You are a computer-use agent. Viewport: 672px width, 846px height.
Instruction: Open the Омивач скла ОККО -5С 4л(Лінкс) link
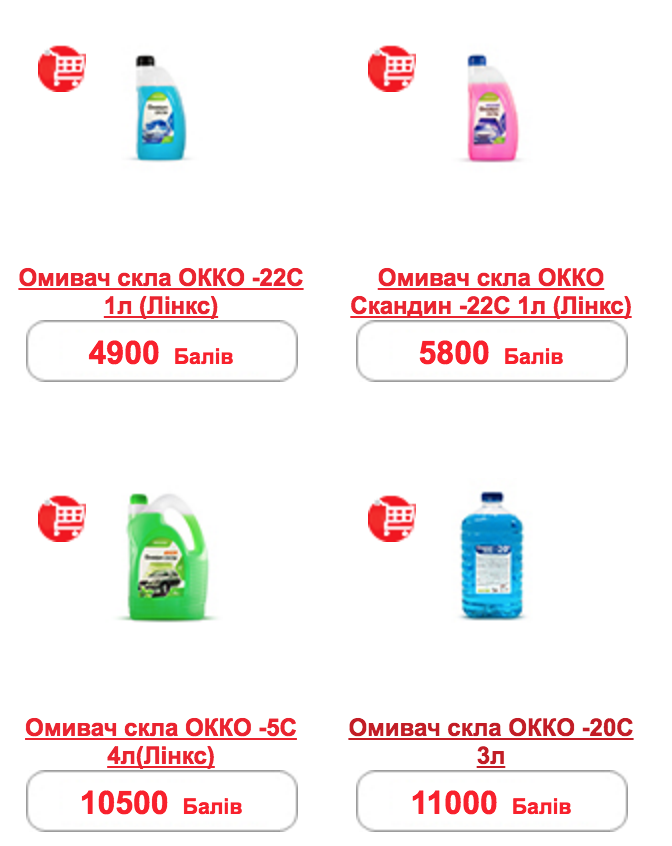161,741
